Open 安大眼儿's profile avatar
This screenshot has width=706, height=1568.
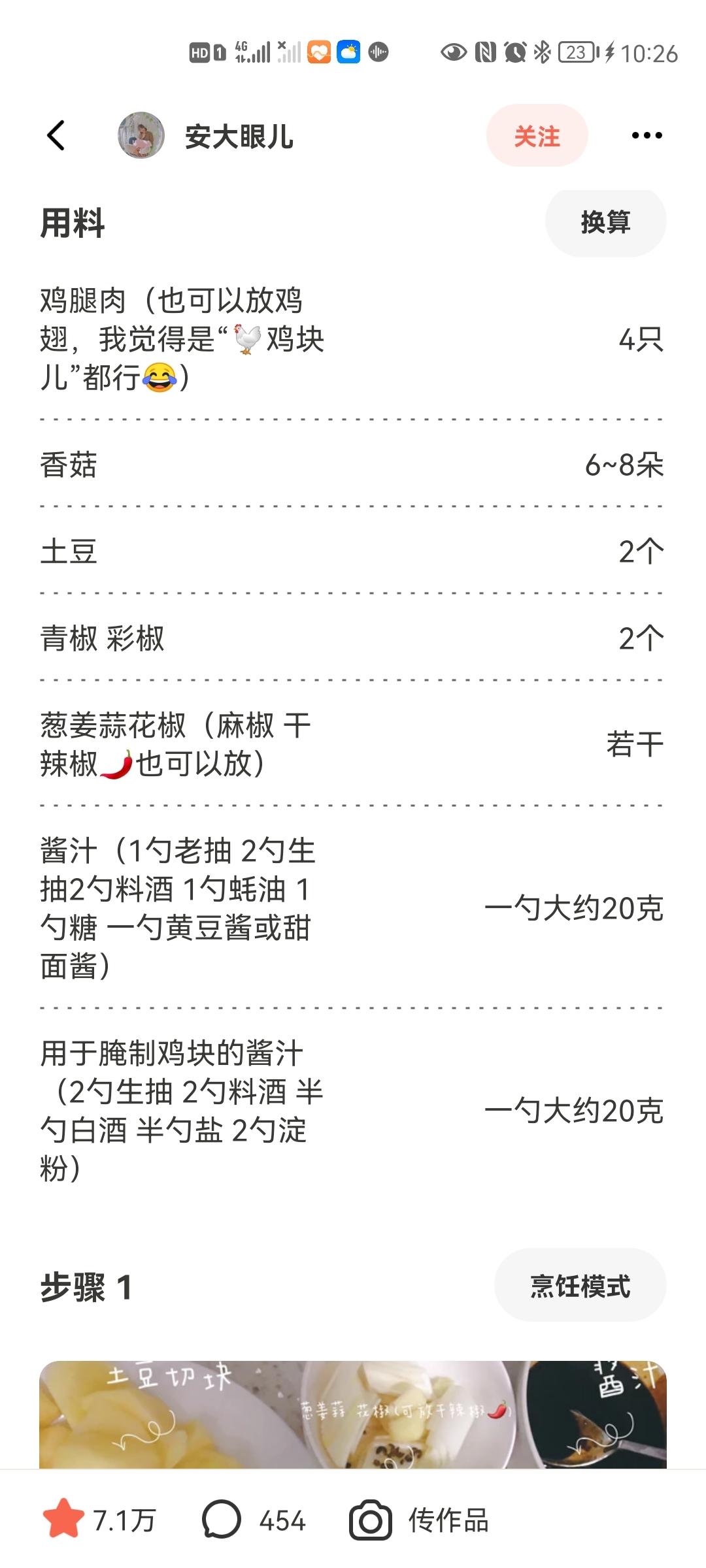141,135
